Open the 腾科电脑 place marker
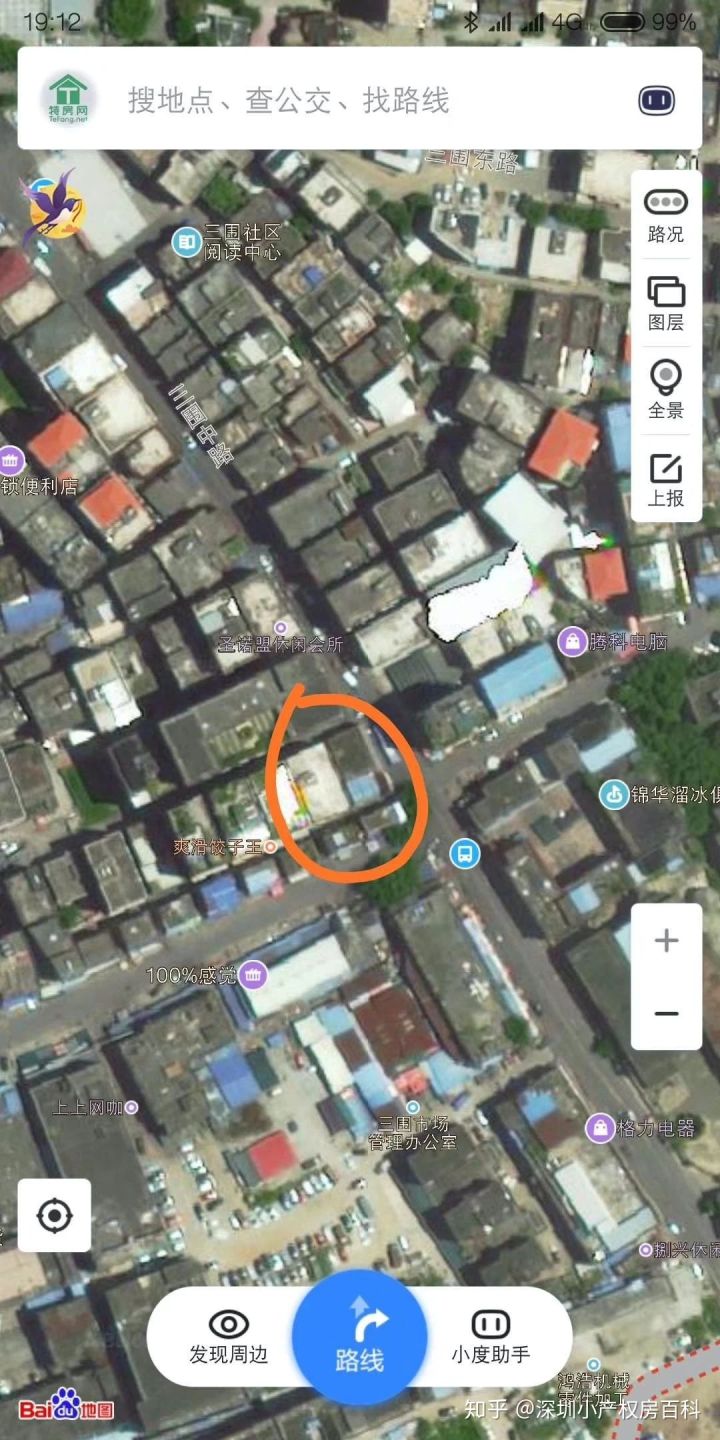The height and width of the screenshot is (1440, 720). point(572,642)
